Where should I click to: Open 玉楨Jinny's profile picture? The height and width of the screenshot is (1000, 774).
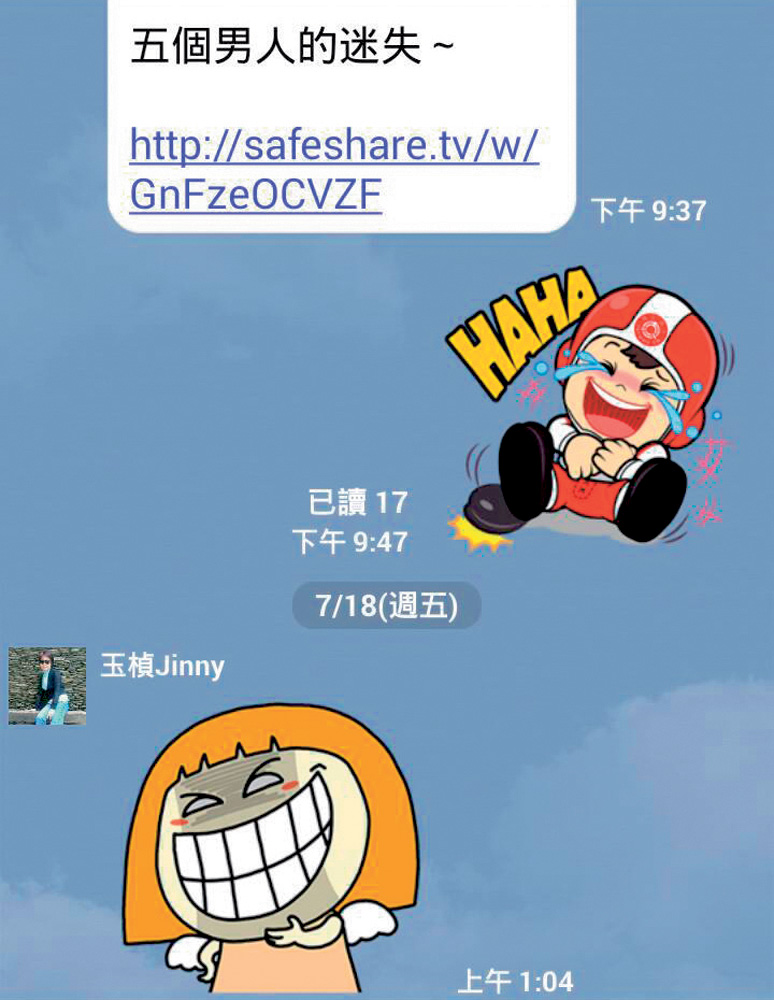(47, 686)
